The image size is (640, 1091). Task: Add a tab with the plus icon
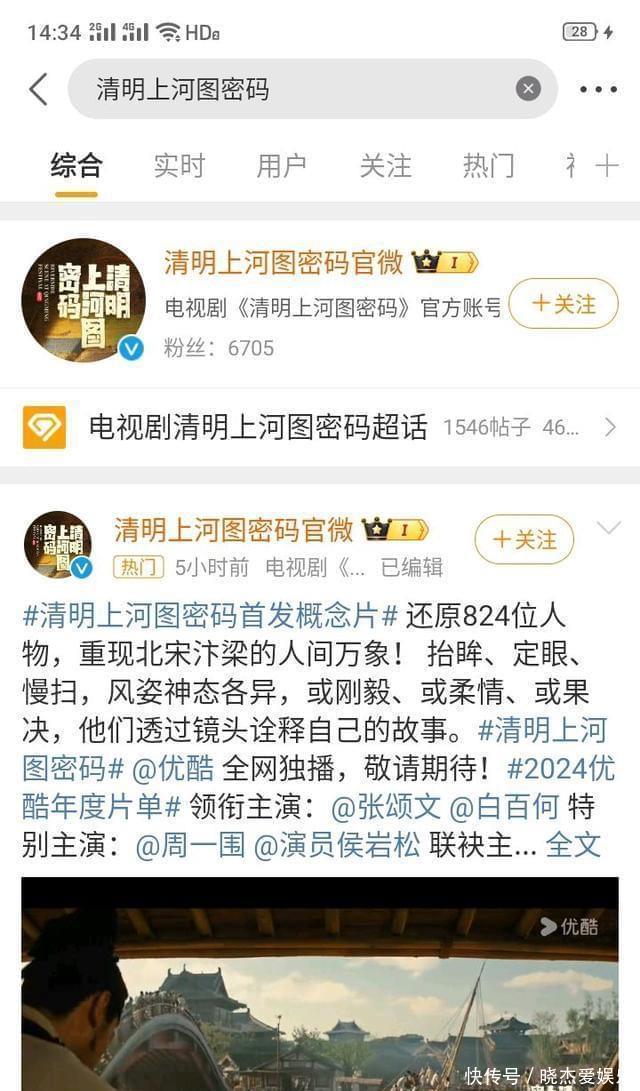point(607,165)
